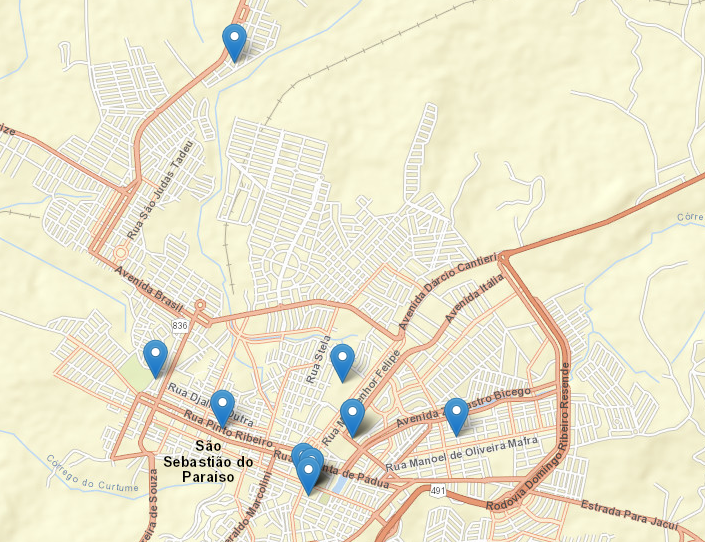Screen dimensions: 705x542
Task: Tap the pin on Rua Djalma Dutra
Action: [x=222, y=406]
